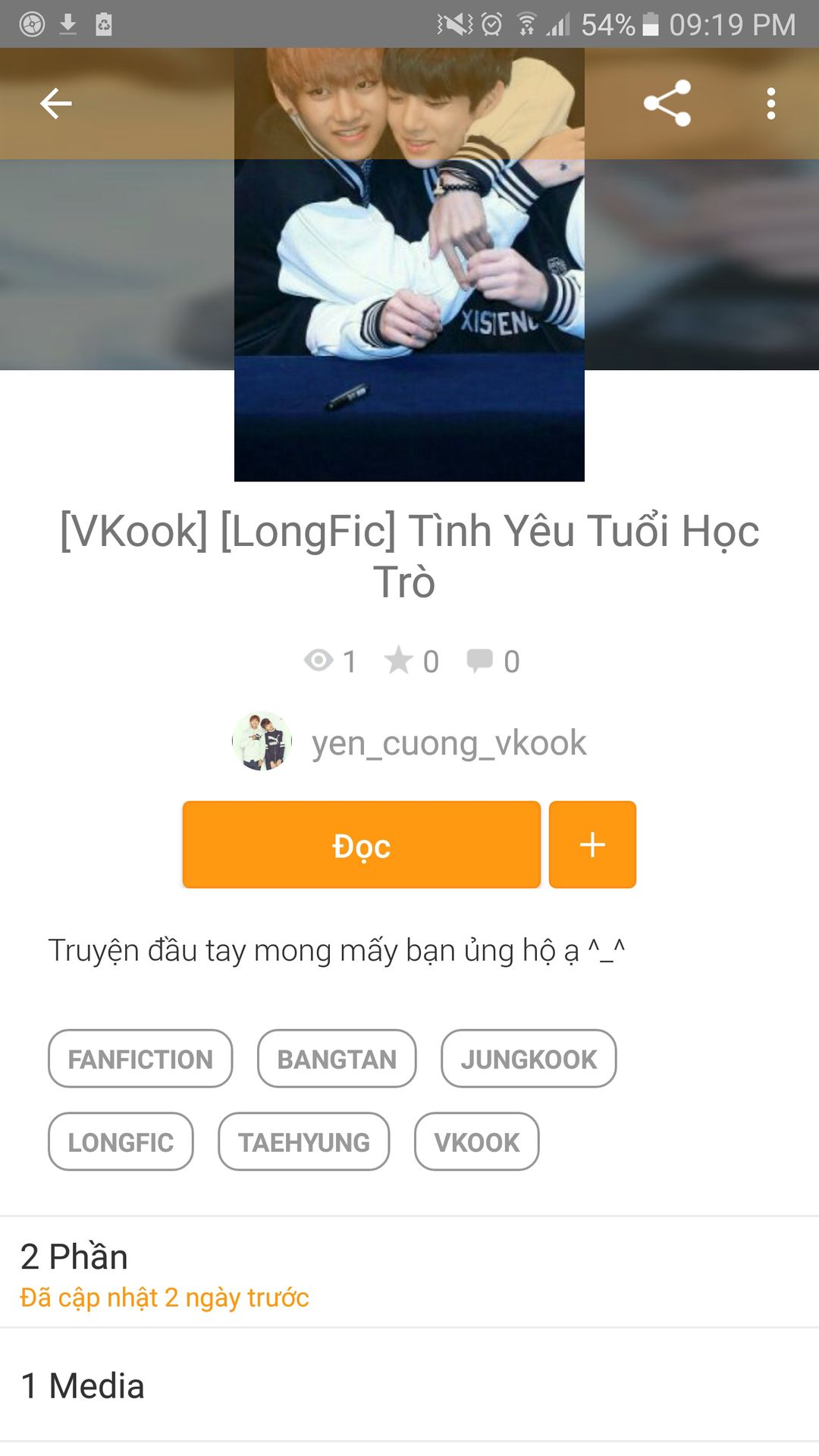Open the 2 Phần chapter list

pos(409,1273)
